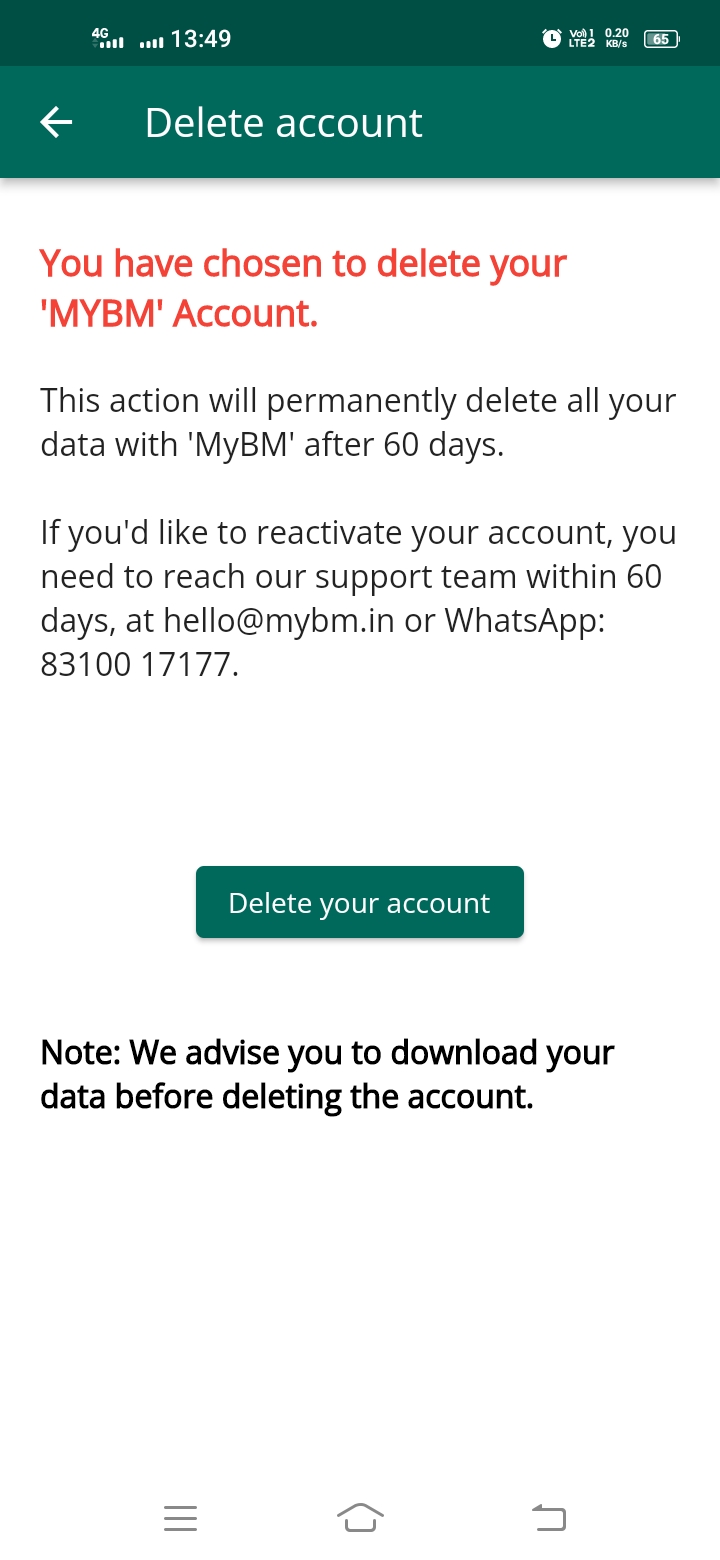This screenshot has width=720, height=1560.
Task: Go back using the app bar arrow
Action: [56, 123]
